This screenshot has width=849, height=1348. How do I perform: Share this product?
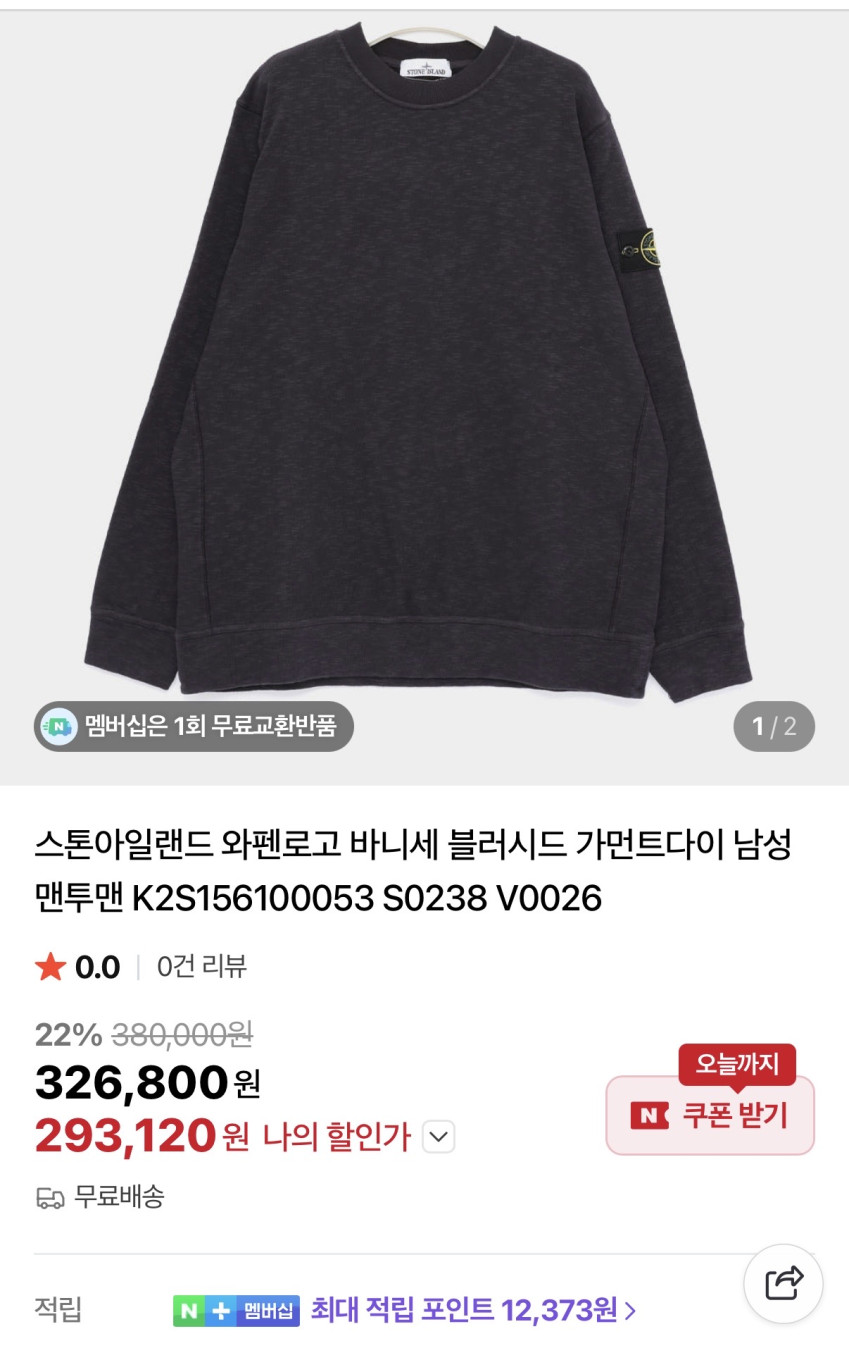pos(783,1283)
